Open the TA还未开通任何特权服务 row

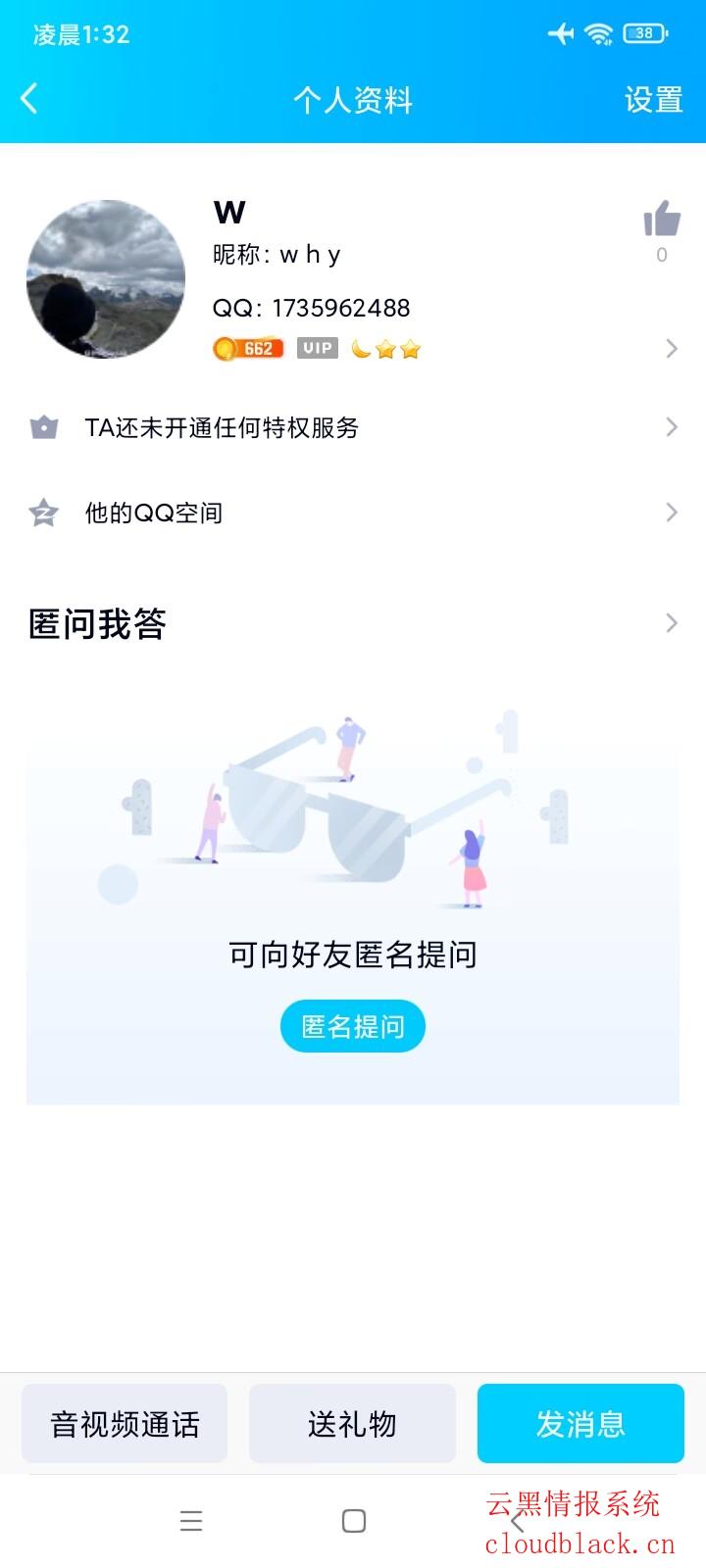353,427
